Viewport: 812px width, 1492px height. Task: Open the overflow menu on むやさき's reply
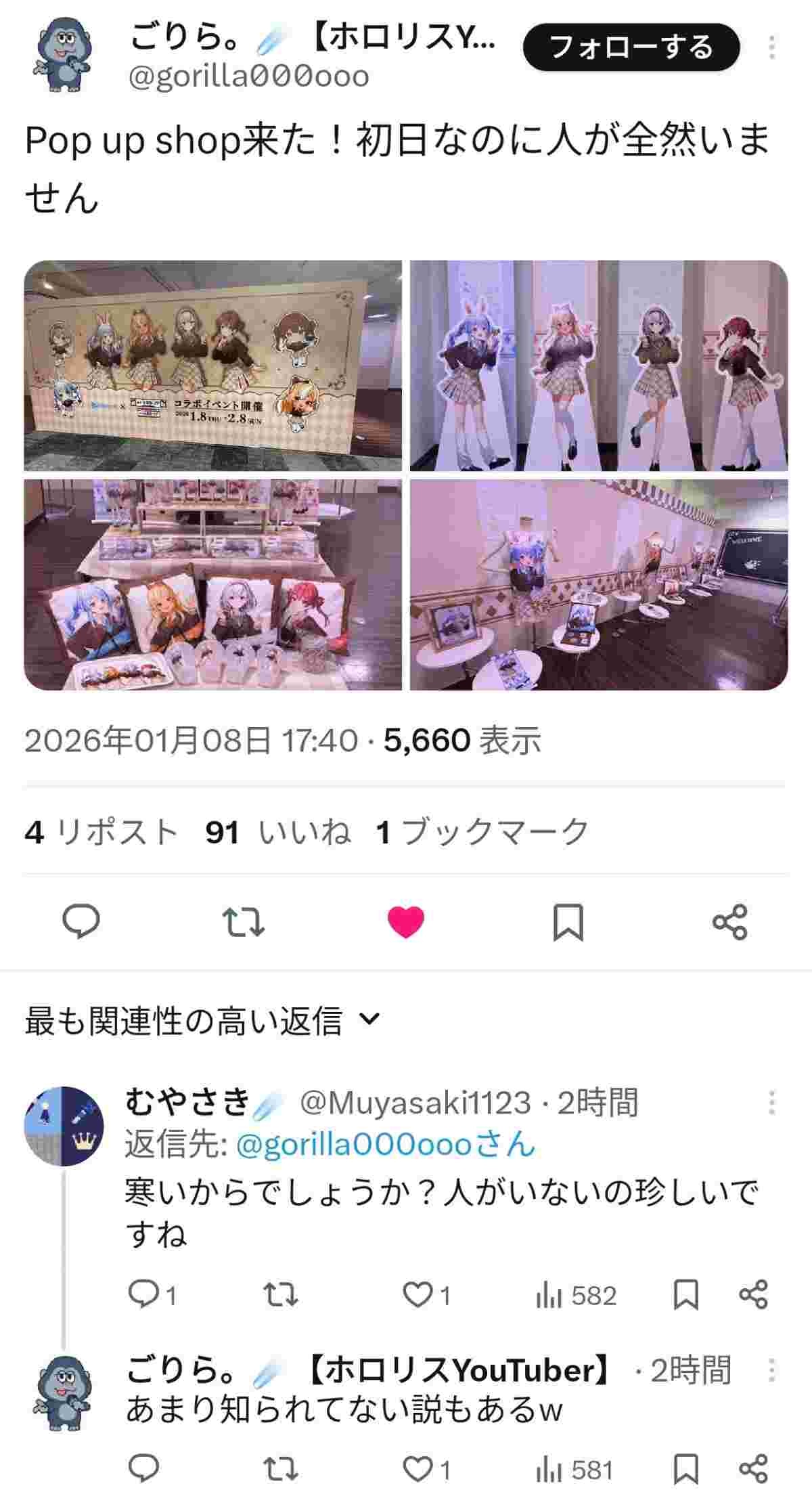tap(772, 1103)
